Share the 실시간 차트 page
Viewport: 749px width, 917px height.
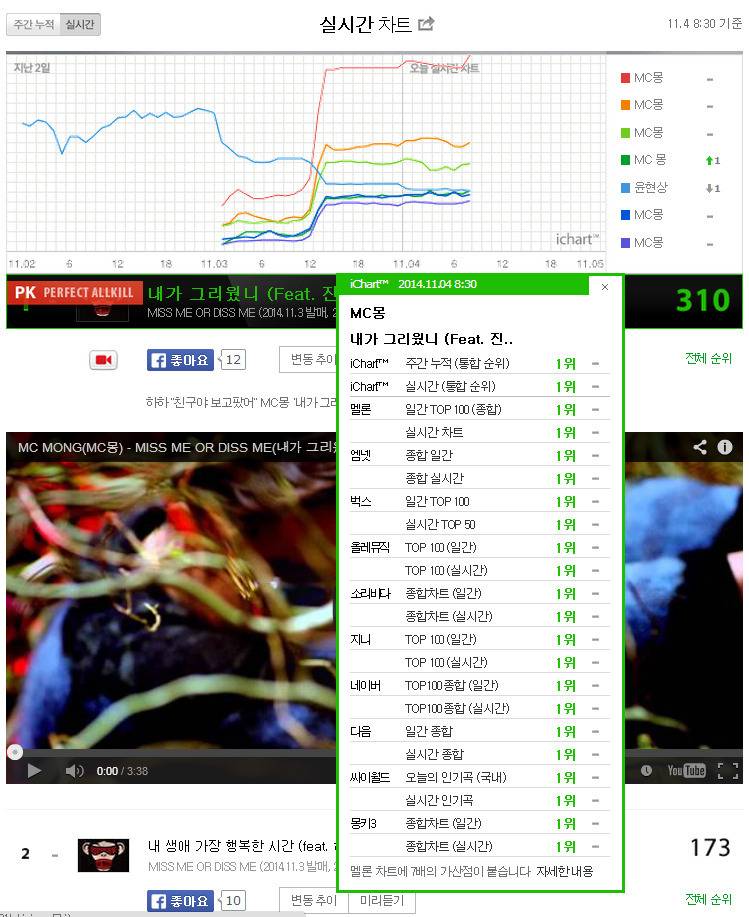(426, 24)
